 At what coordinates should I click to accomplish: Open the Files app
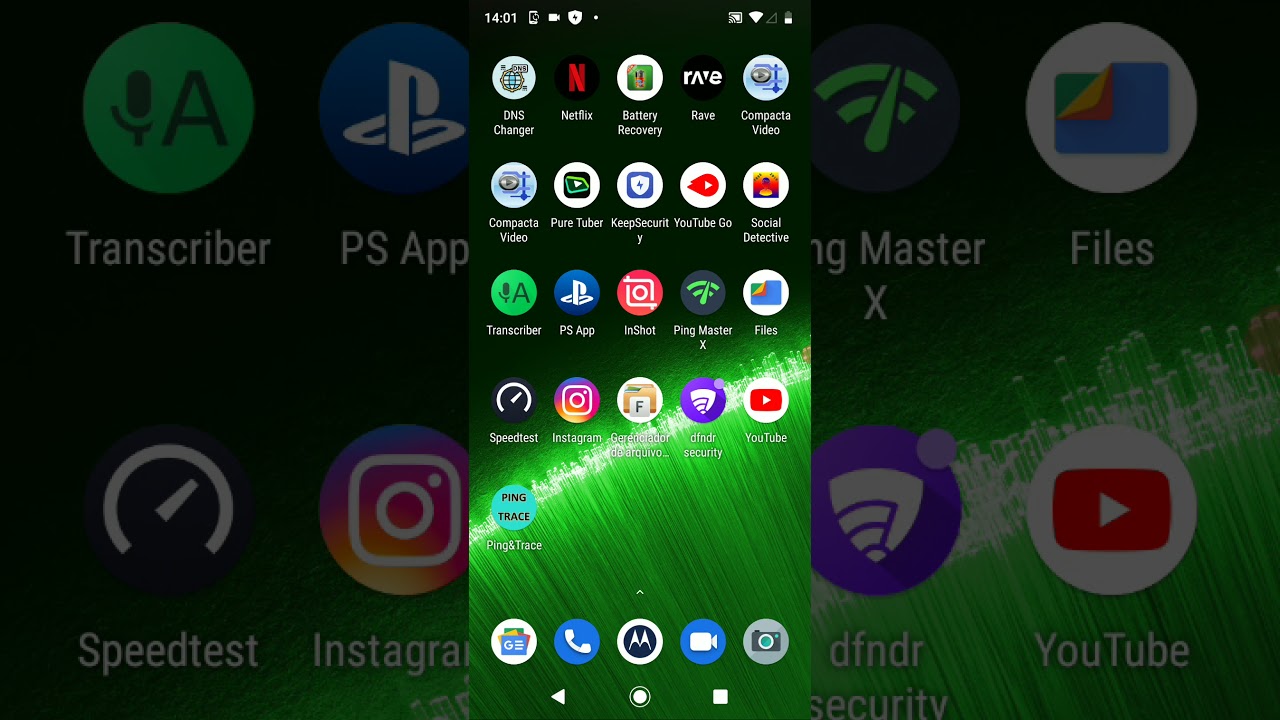click(x=766, y=293)
